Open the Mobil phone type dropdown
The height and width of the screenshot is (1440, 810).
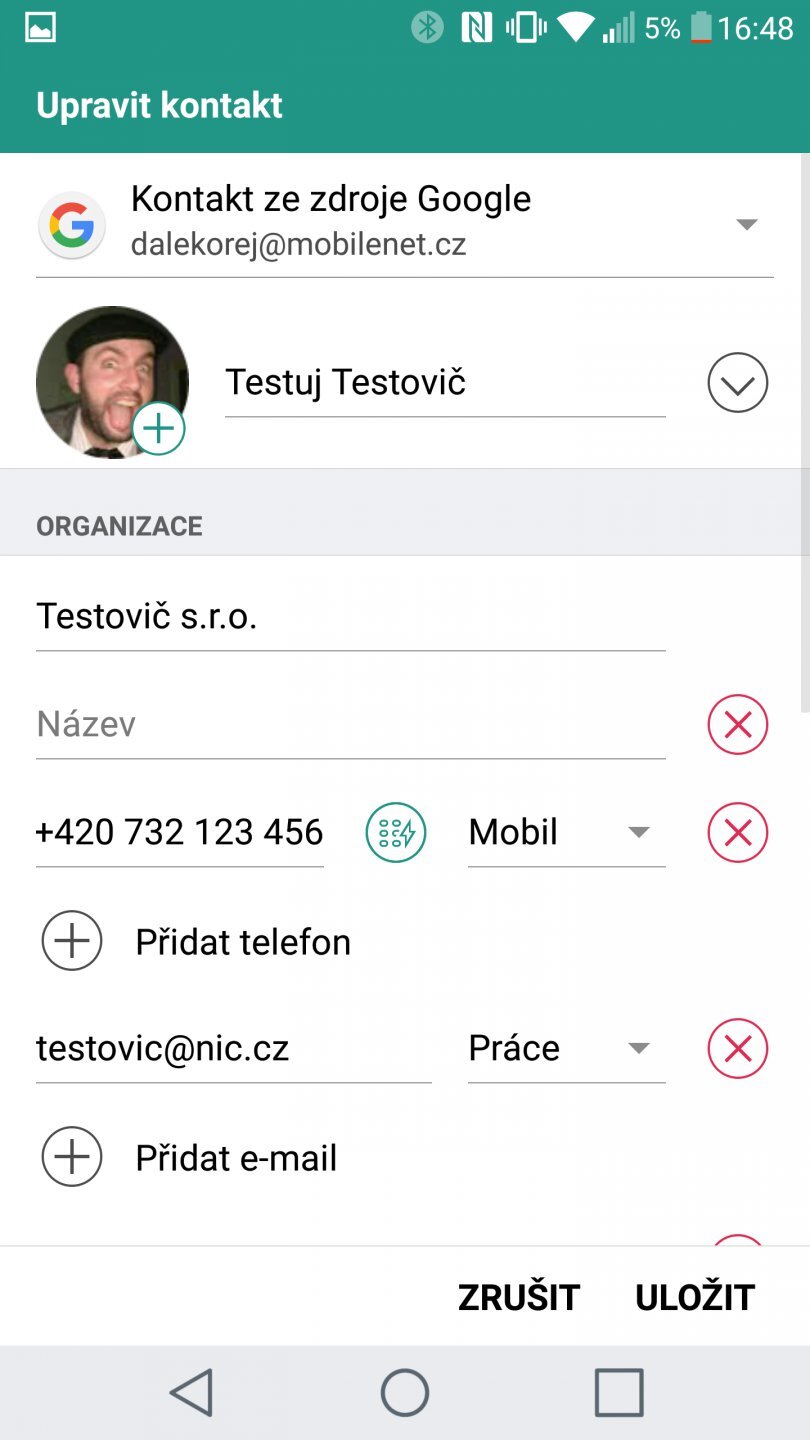566,833
